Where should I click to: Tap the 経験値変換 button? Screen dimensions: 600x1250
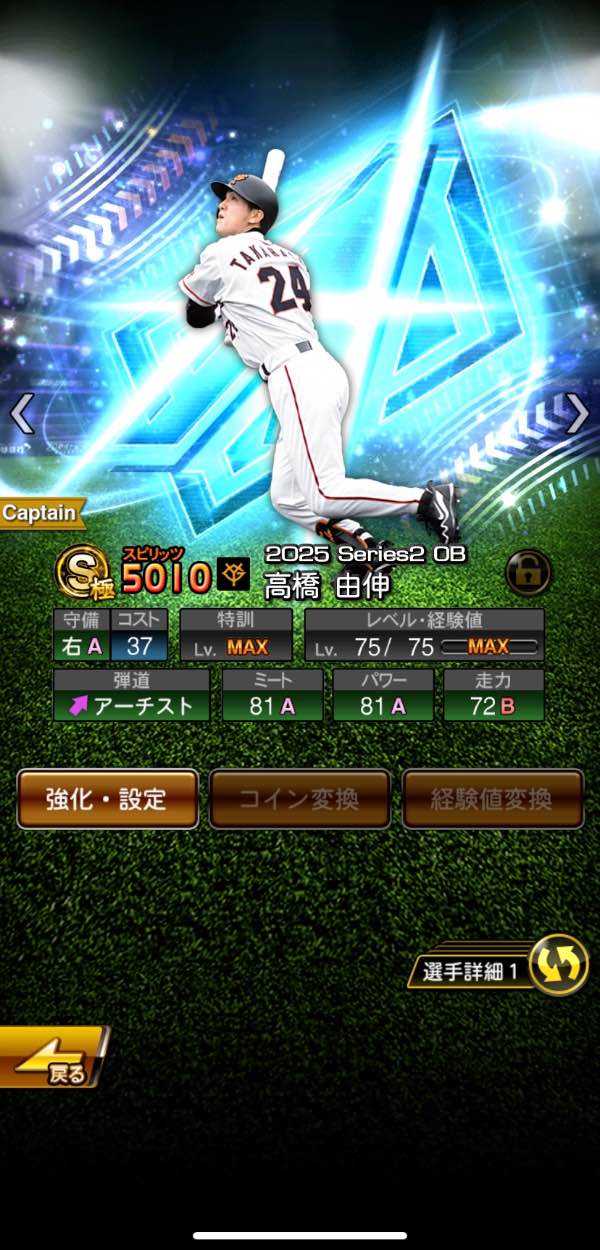tap(492, 798)
